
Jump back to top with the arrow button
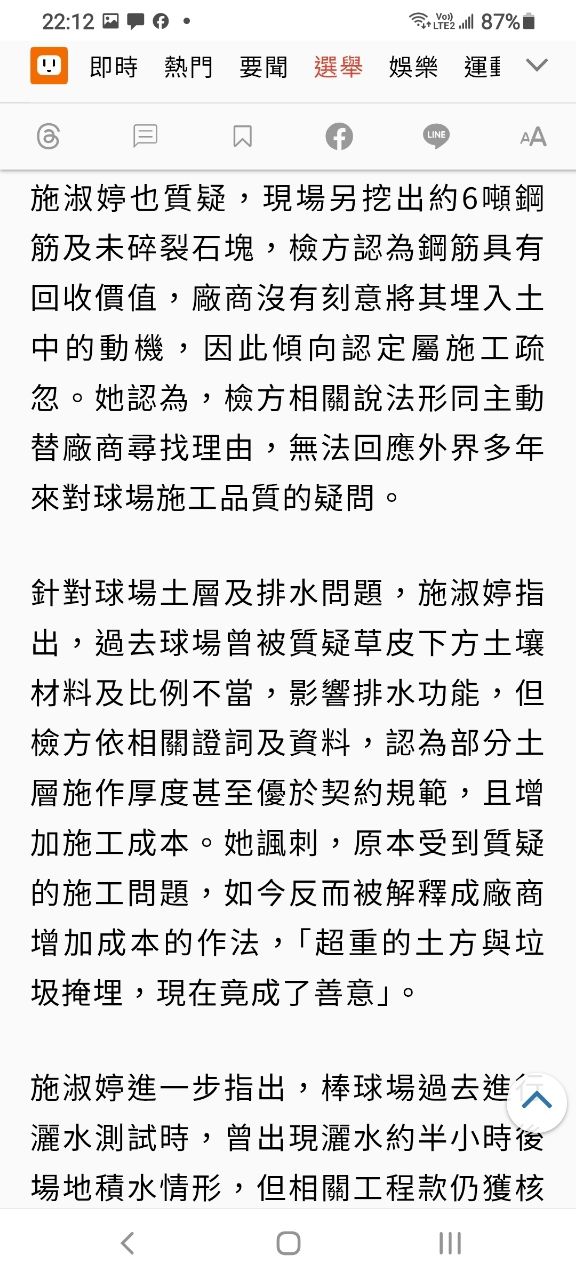pos(537,1101)
